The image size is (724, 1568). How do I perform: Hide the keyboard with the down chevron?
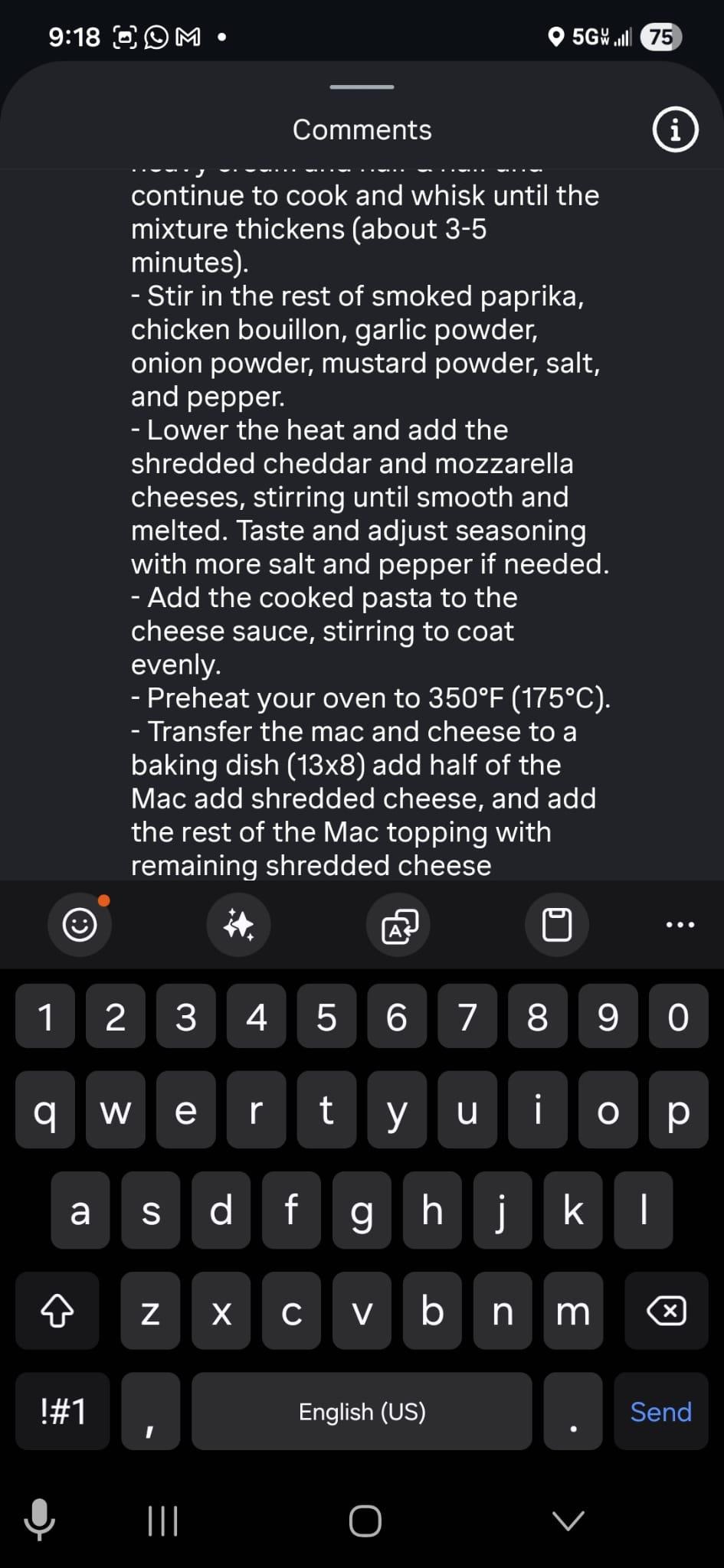click(x=568, y=1521)
